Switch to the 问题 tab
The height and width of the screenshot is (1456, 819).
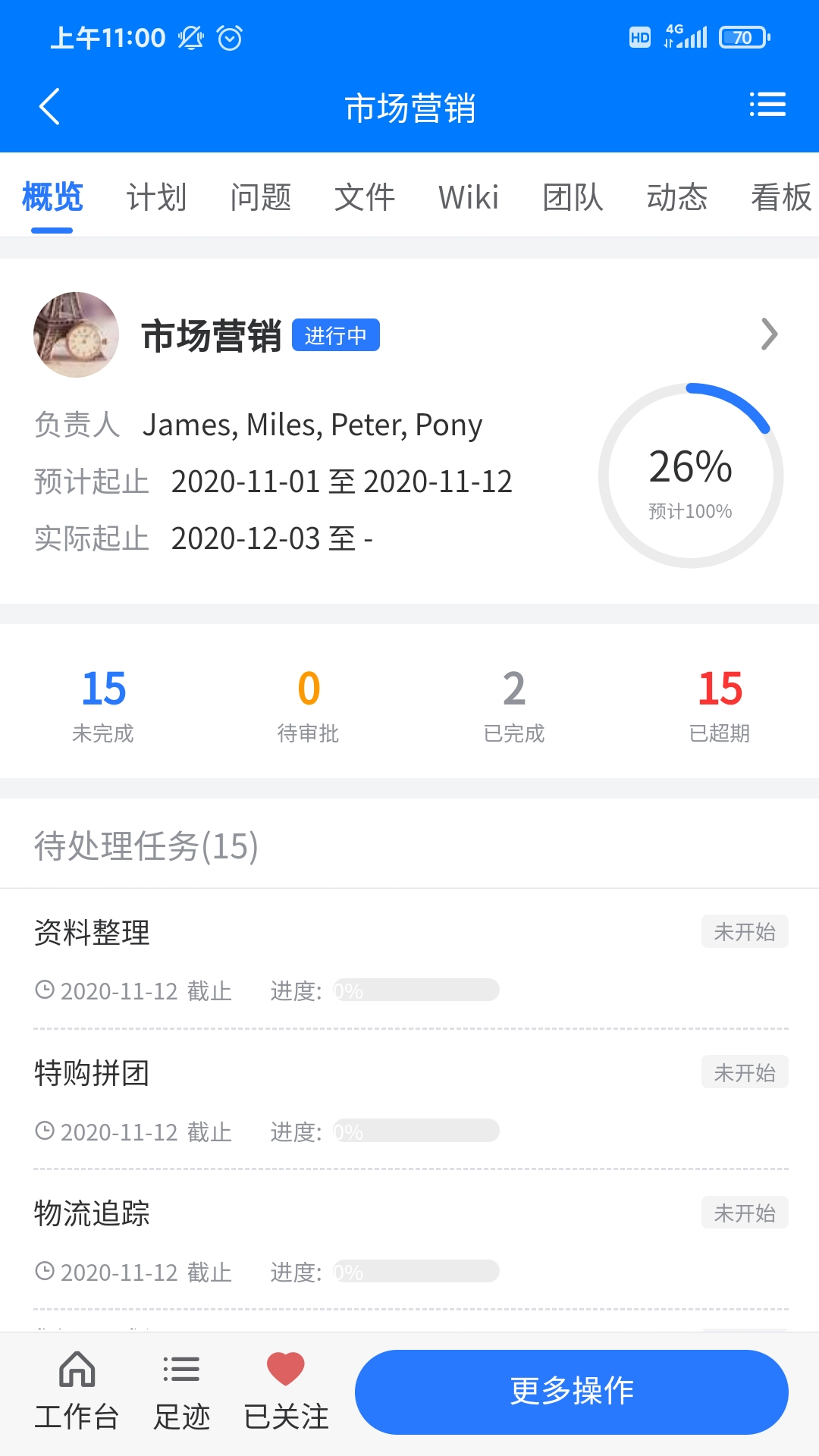260,197
